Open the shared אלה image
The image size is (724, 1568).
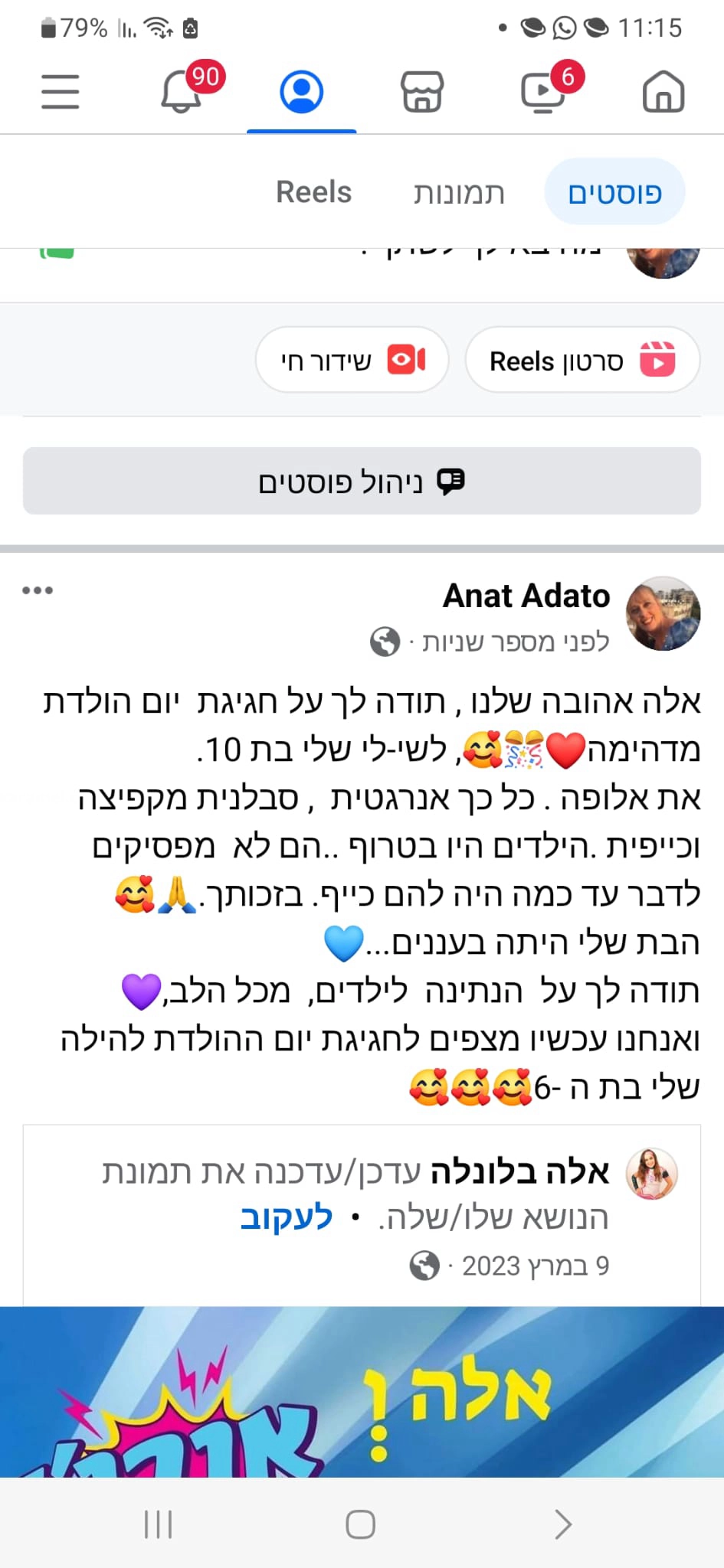pyautogui.click(x=362, y=1392)
